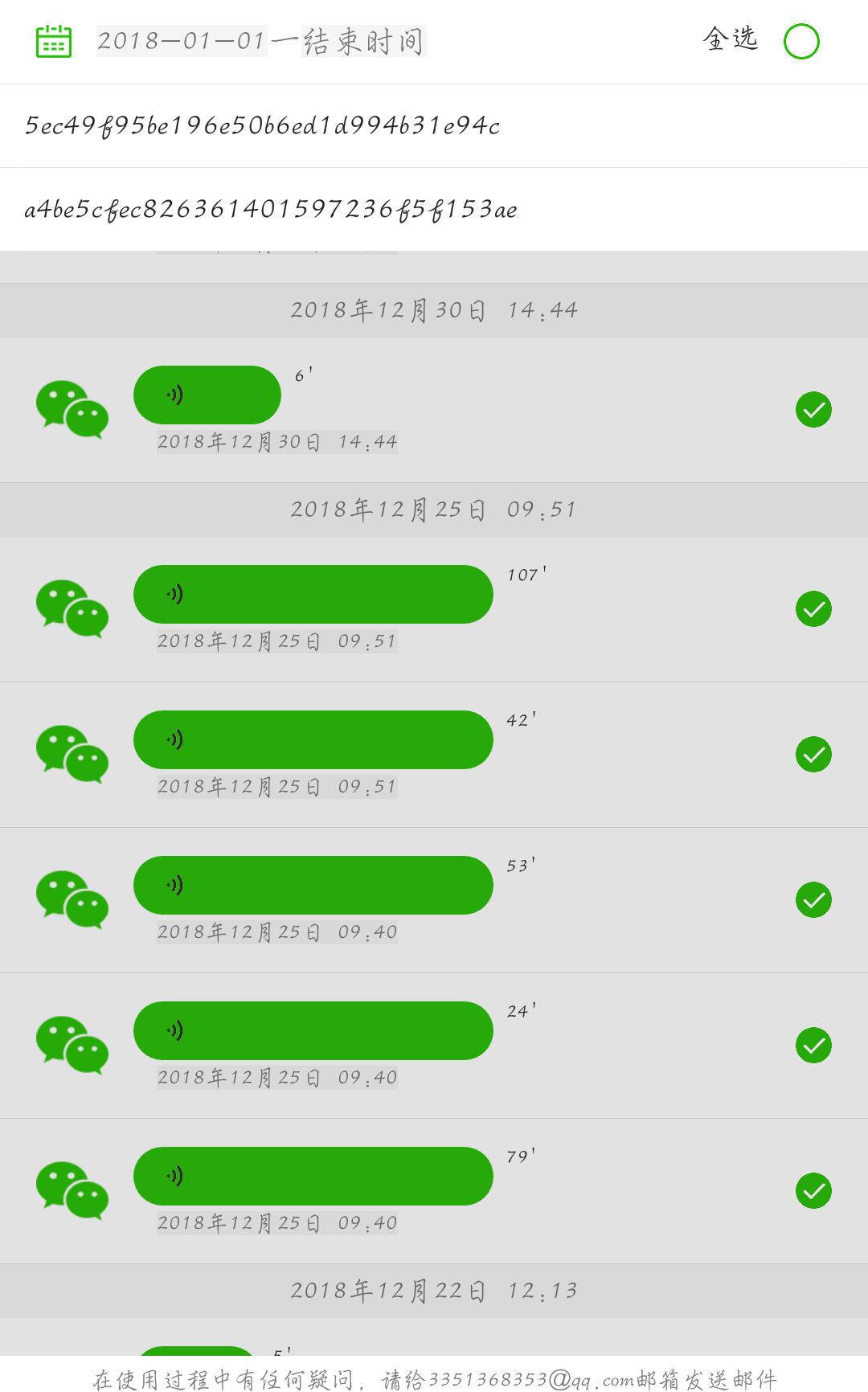868x1392 pixels.
Task: Click the 全选 text label
Action: (x=731, y=39)
